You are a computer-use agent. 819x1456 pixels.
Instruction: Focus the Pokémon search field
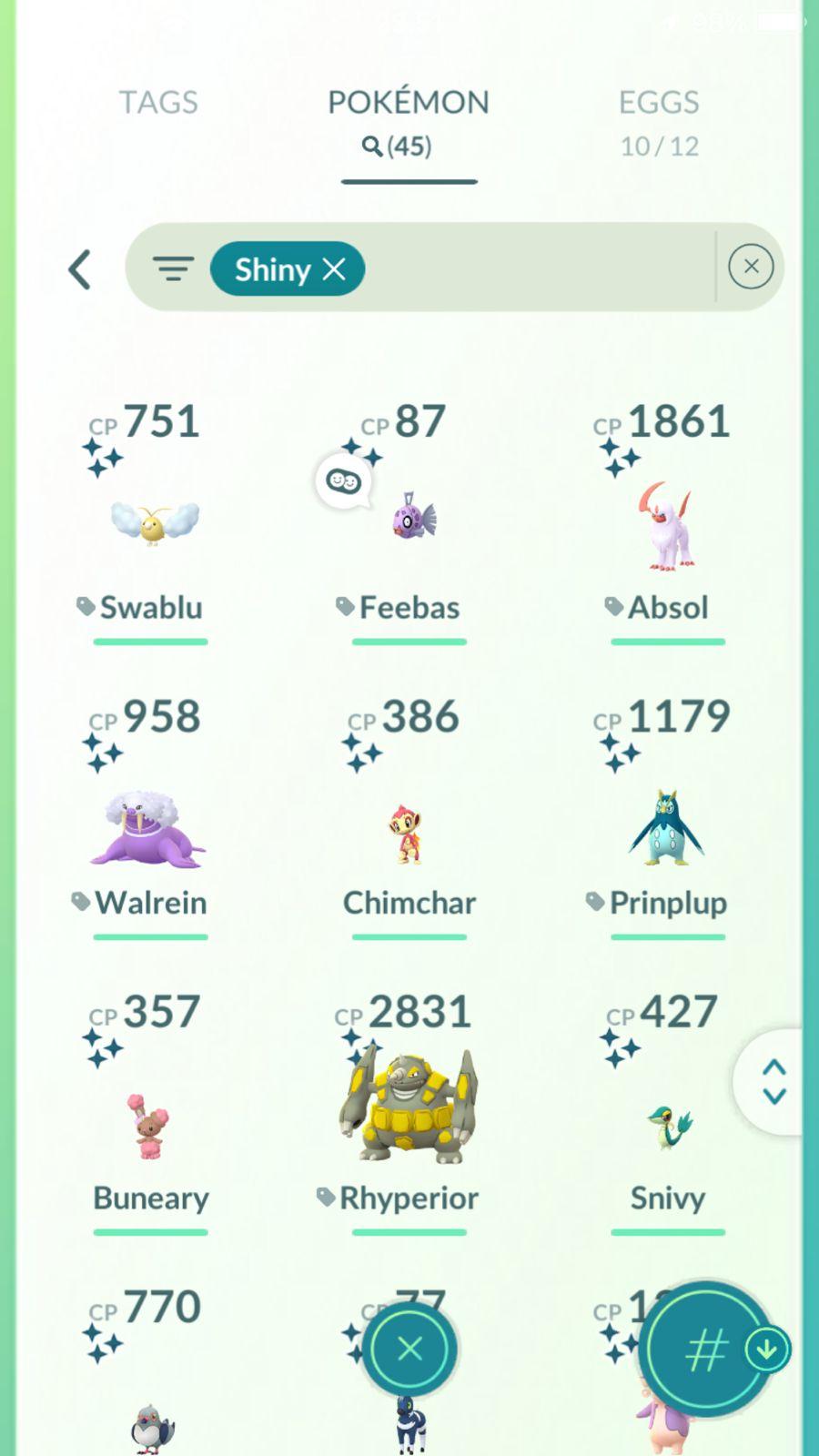click(537, 268)
